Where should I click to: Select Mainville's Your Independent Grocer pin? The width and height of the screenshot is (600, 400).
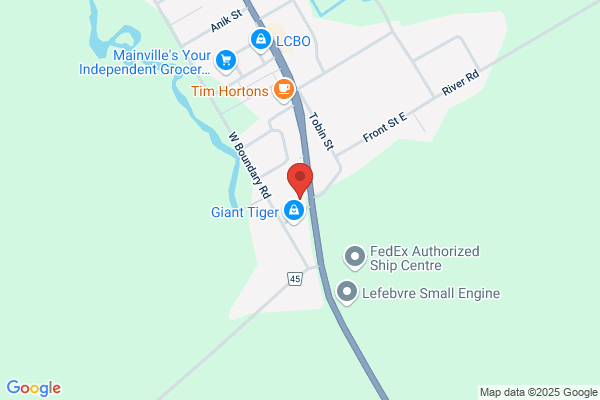click(x=226, y=62)
